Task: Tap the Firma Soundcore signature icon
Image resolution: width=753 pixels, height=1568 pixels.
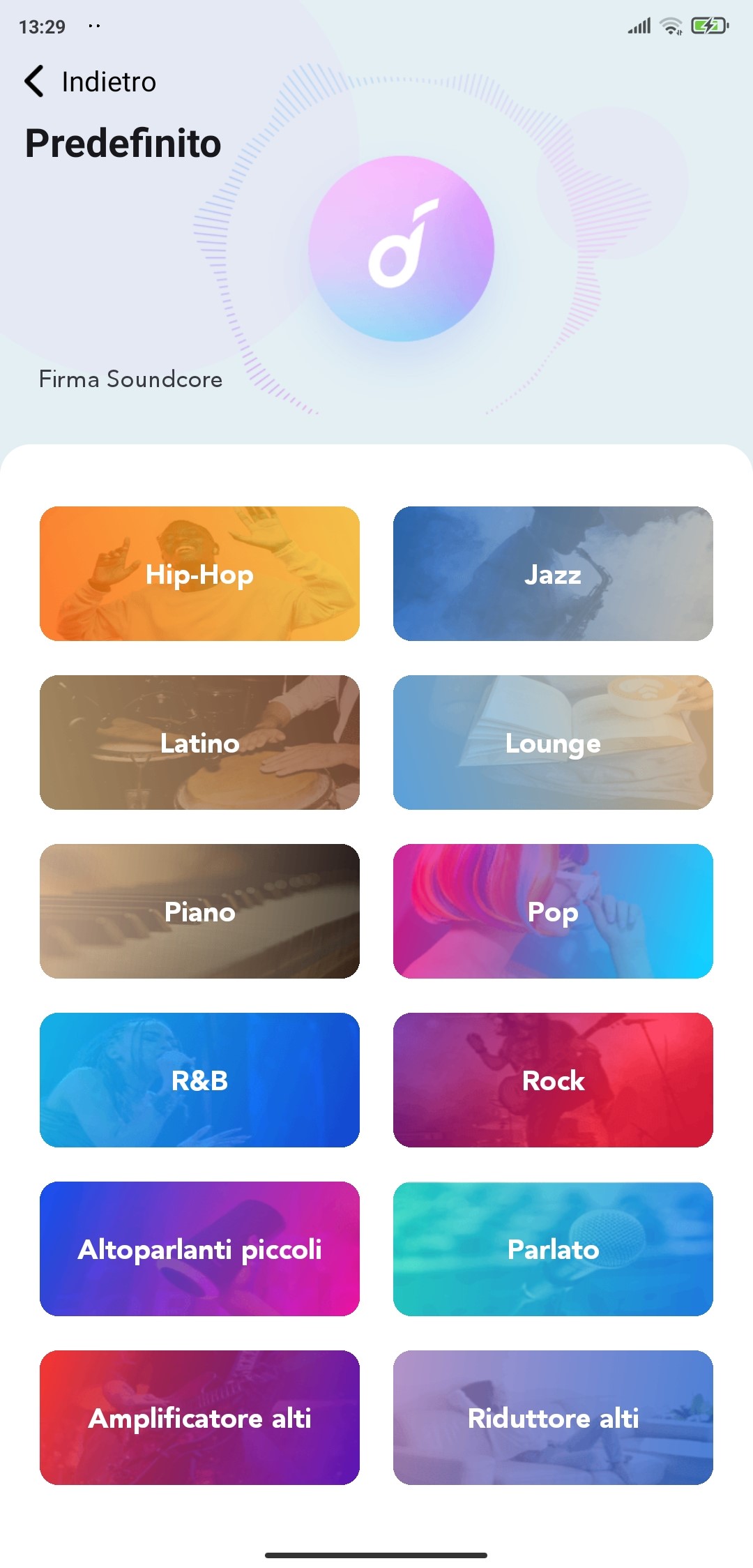Action: [x=402, y=248]
